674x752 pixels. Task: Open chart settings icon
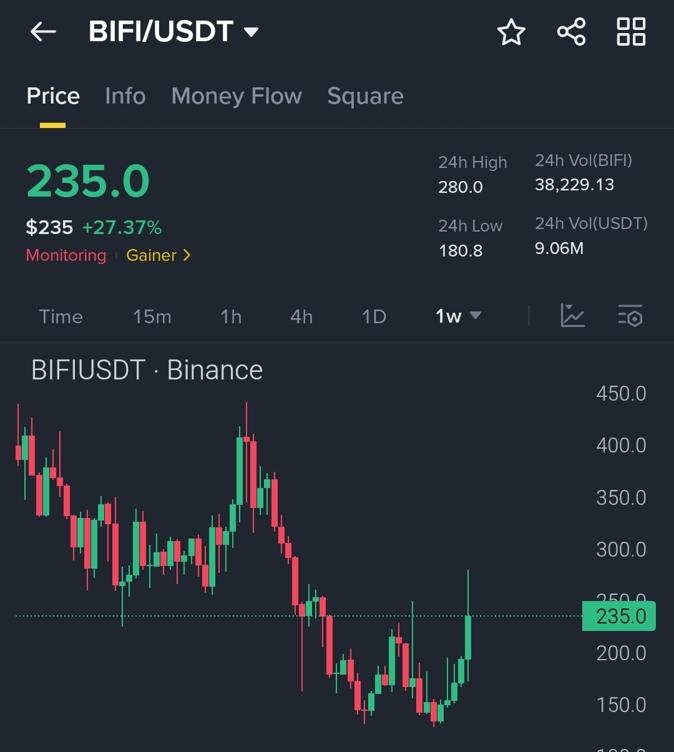tap(630, 316)
